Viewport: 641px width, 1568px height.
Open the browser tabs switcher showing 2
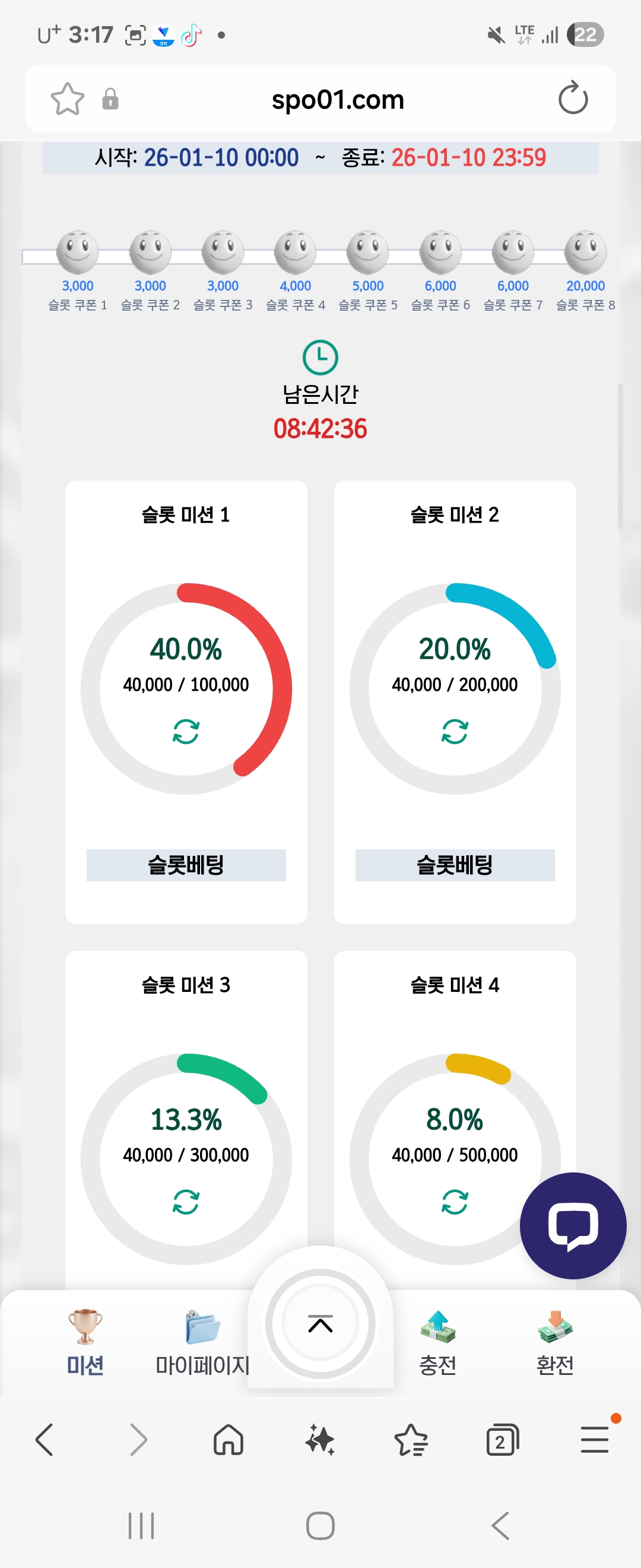[502, 1441]
